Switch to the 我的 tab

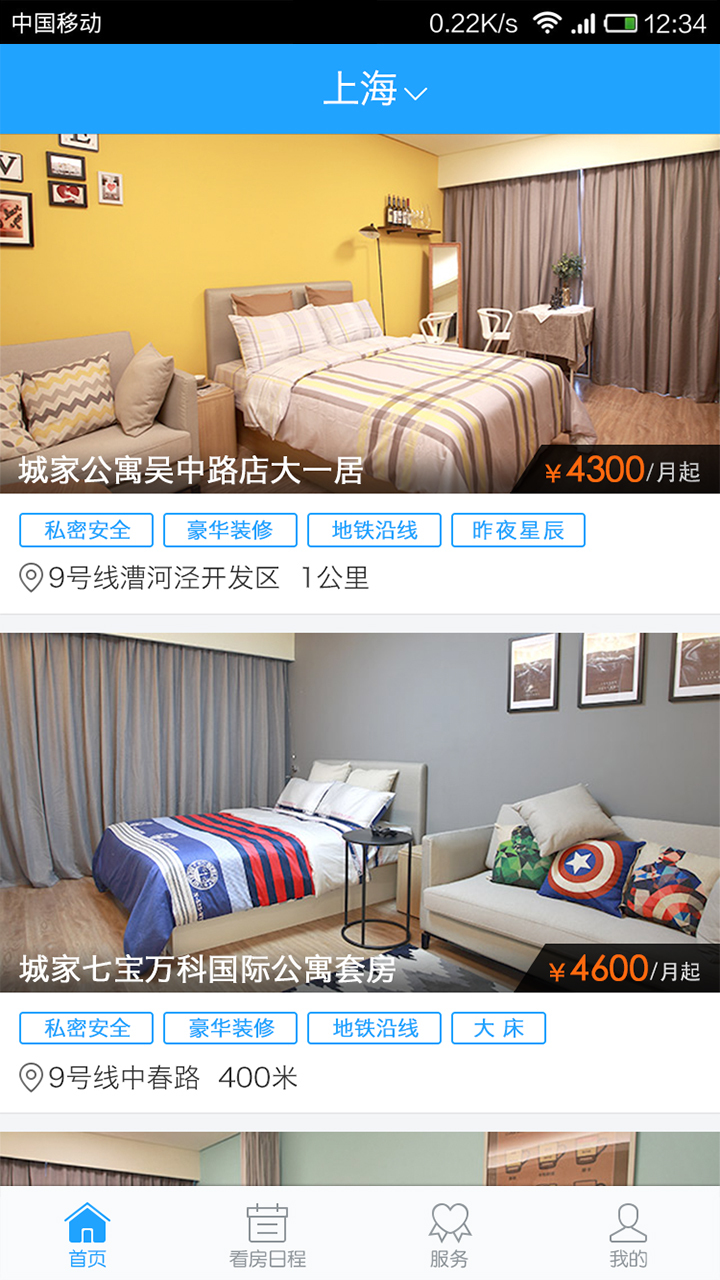point(628,1235)
